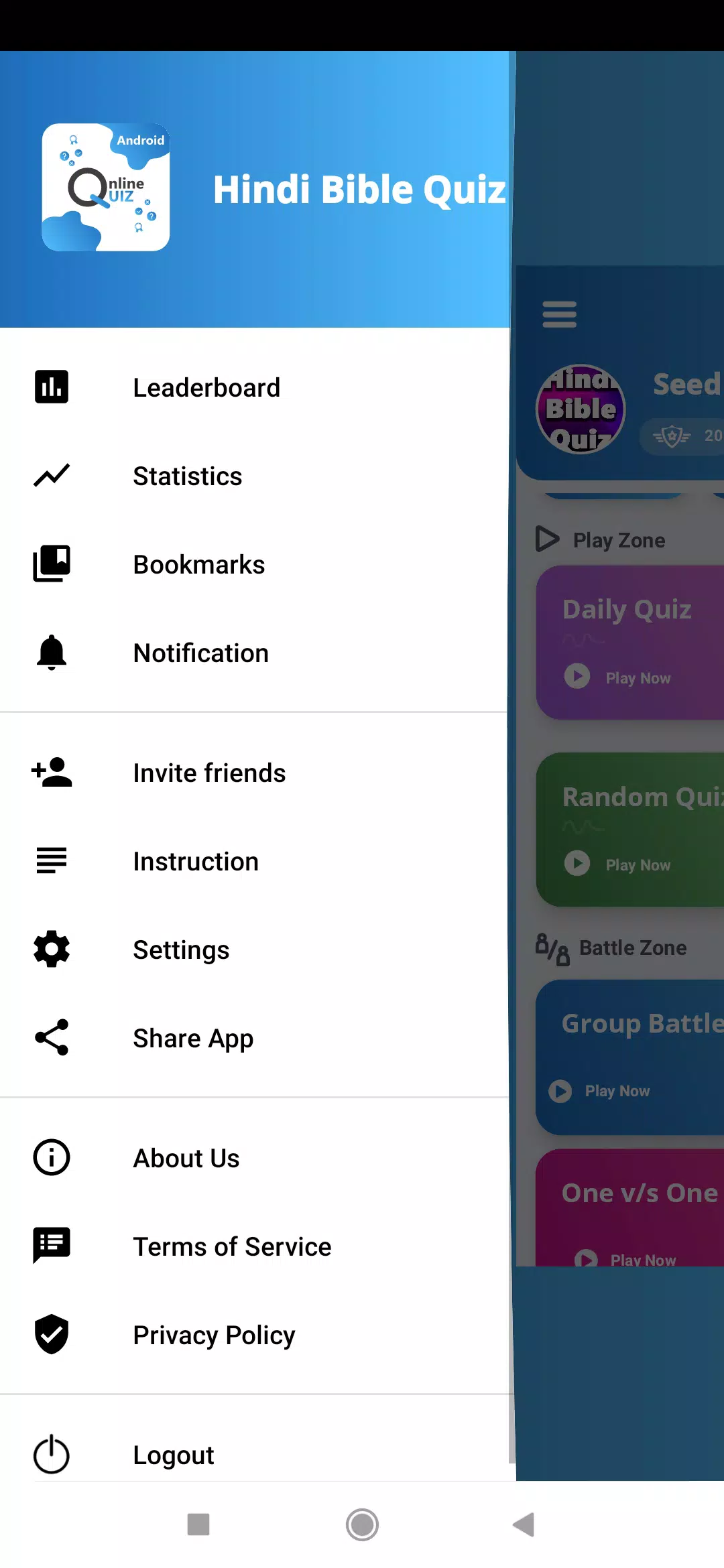Viewport: 724px width, 1568px height.
Task: Tap the hamburger drawer menu button
Action: coord(559,314)
